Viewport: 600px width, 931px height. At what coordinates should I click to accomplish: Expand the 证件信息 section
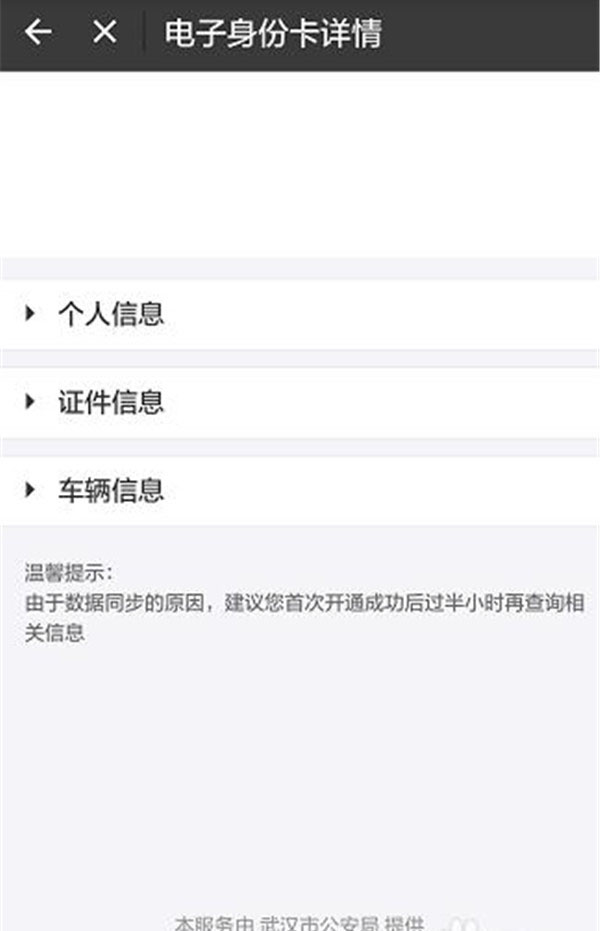(x=110, y=403)
